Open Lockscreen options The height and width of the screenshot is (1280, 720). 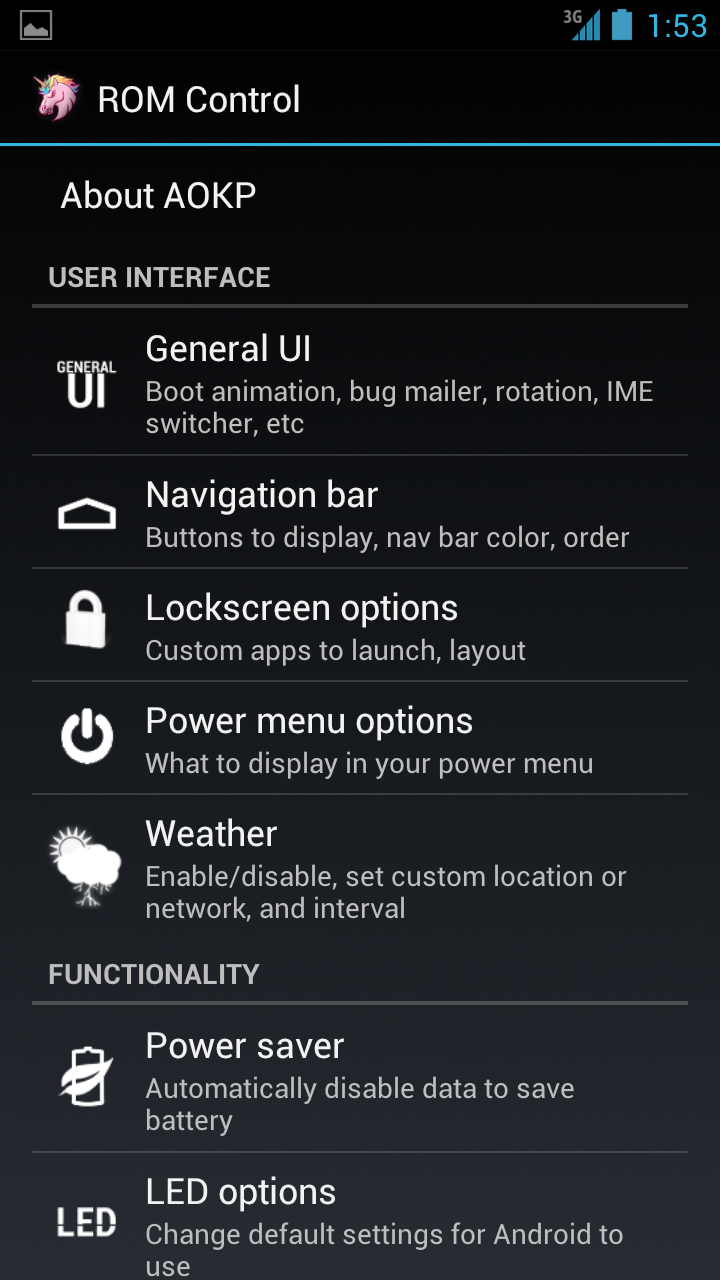tap(360, 626)
